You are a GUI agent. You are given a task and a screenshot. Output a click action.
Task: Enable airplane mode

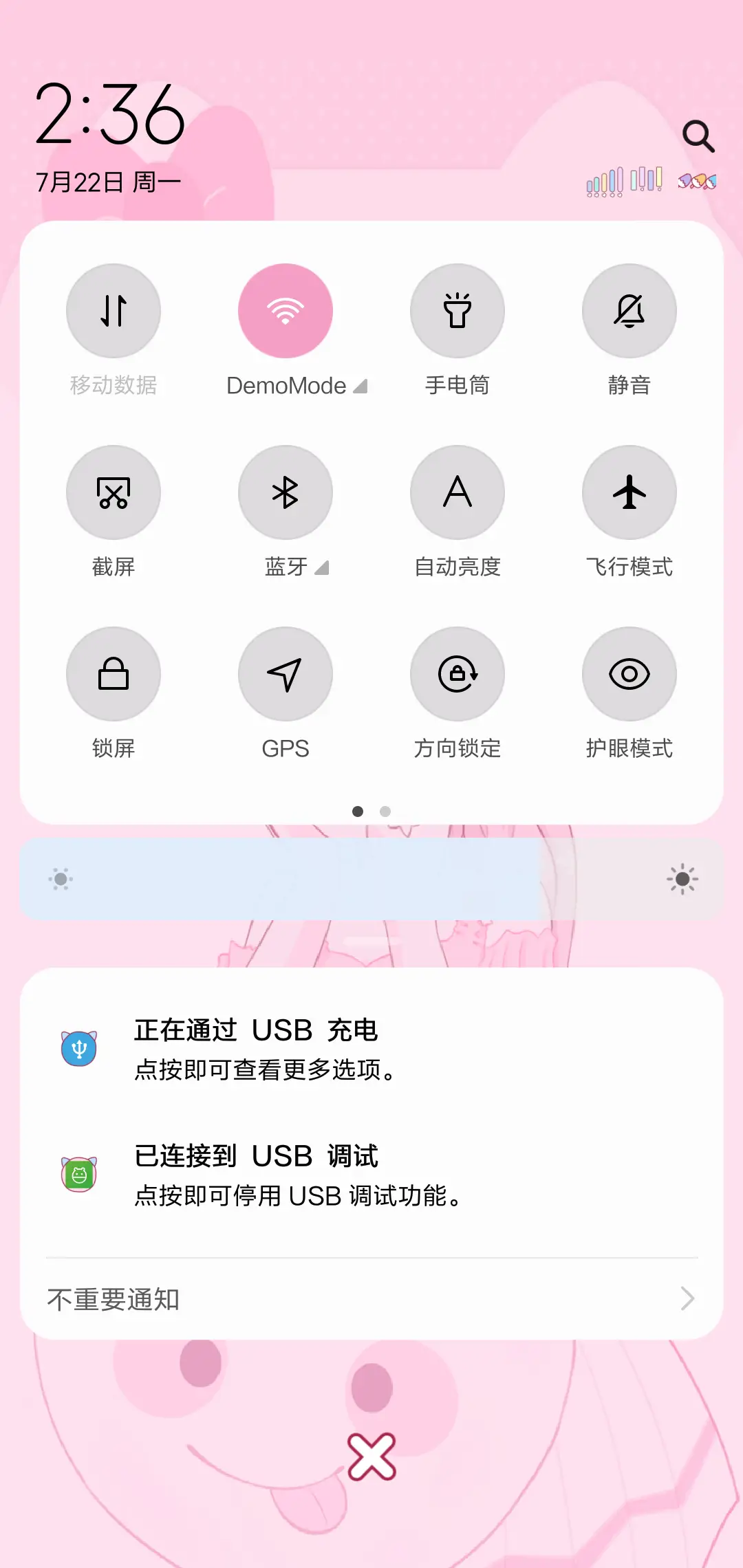pos(629,492)
